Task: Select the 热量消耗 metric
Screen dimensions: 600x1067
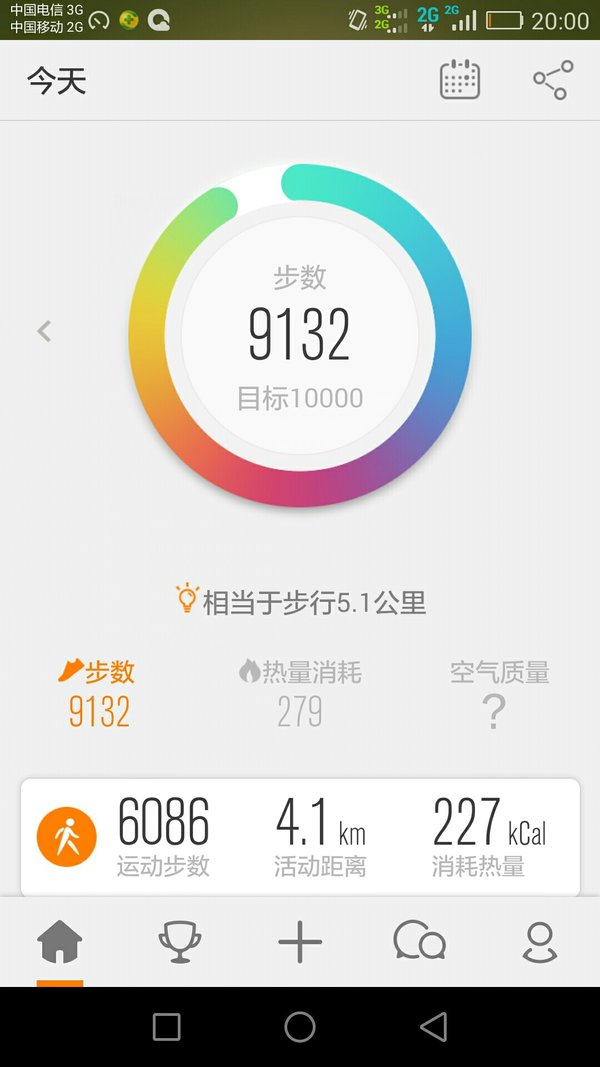Action: pos(300,693)
